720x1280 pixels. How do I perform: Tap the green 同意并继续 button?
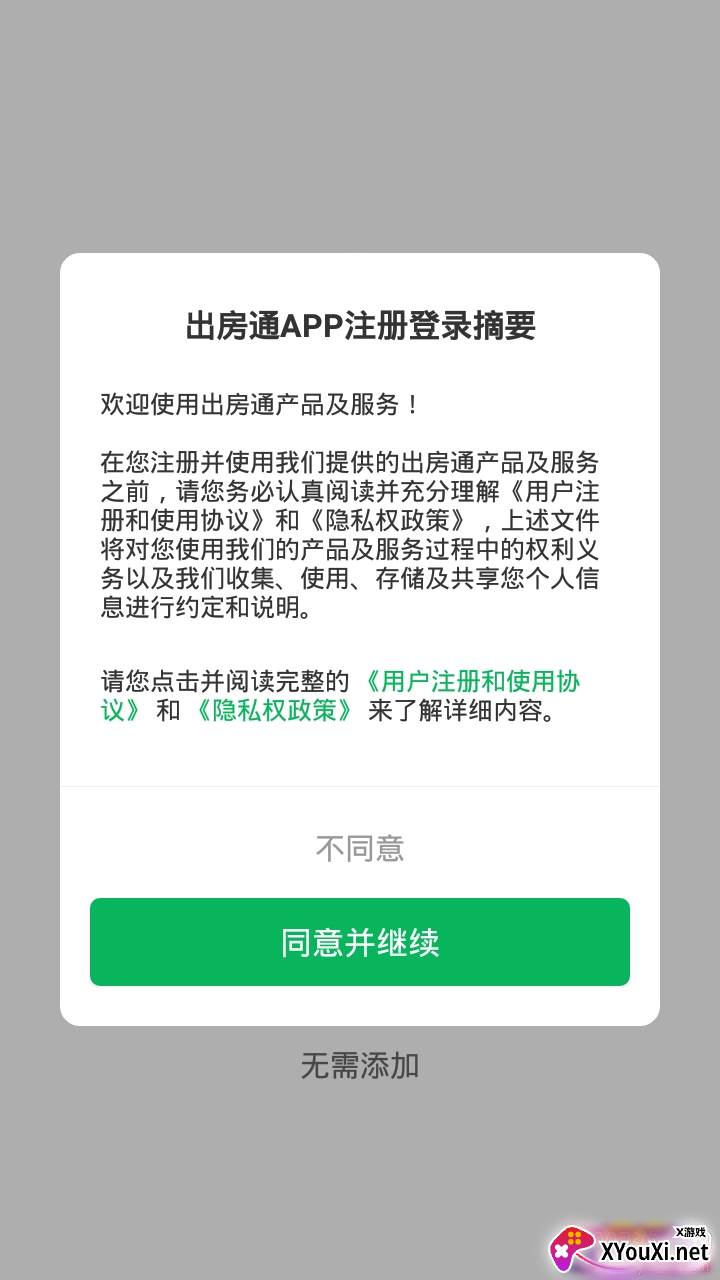tap(360, 942)
